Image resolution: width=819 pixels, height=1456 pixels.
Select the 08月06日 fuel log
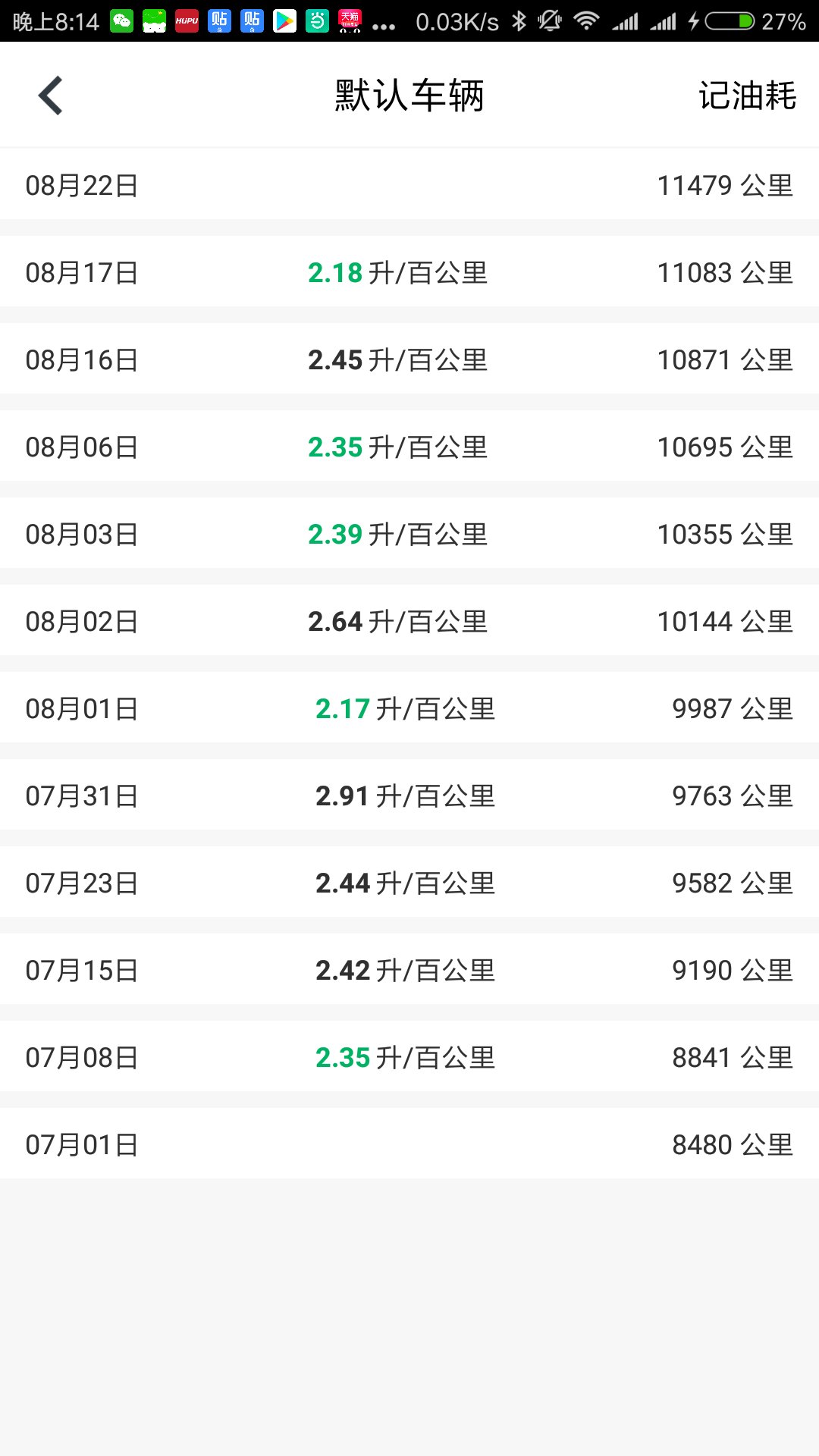pyautogui.click(x=409, y=447)
